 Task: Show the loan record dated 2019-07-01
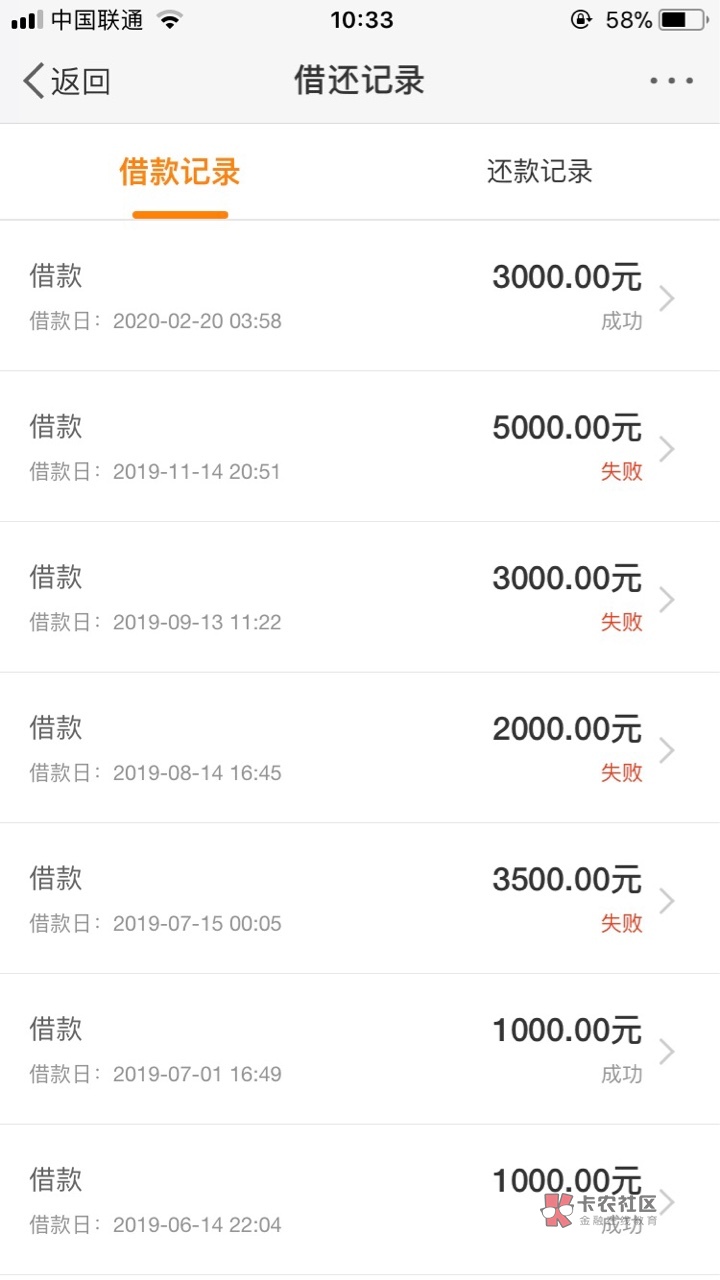(x=360, y=1050)
